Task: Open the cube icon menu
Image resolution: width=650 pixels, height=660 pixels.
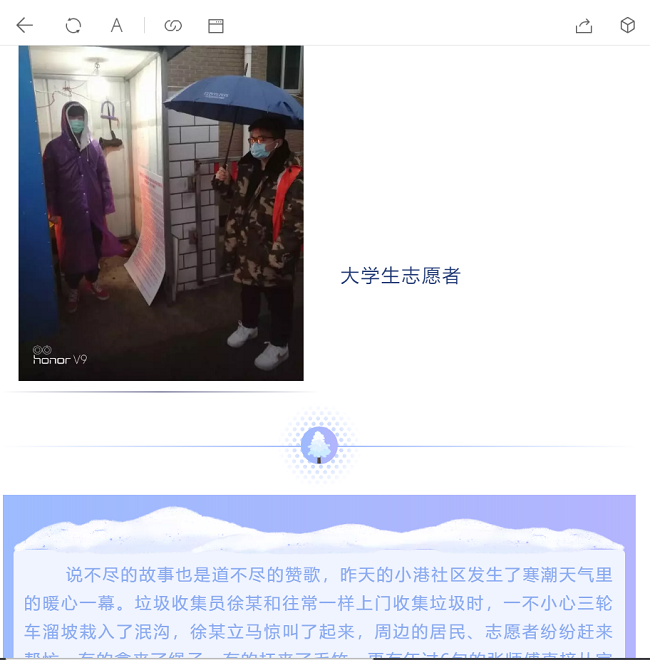Action: (627, 26)
